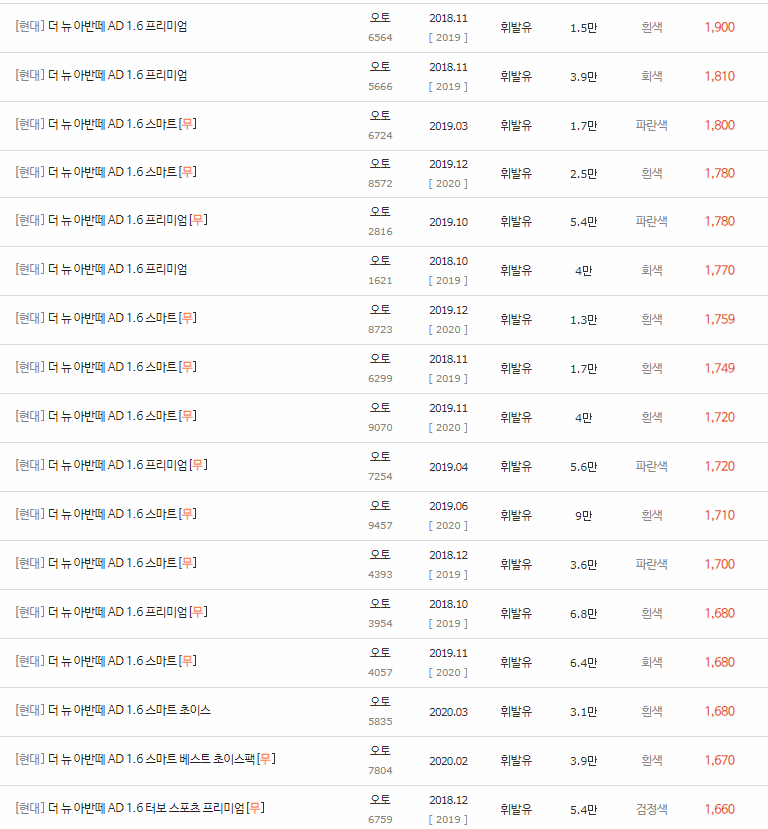
Task: Click the price 1,900 on the top listing
Action: (x=718, y=28)
